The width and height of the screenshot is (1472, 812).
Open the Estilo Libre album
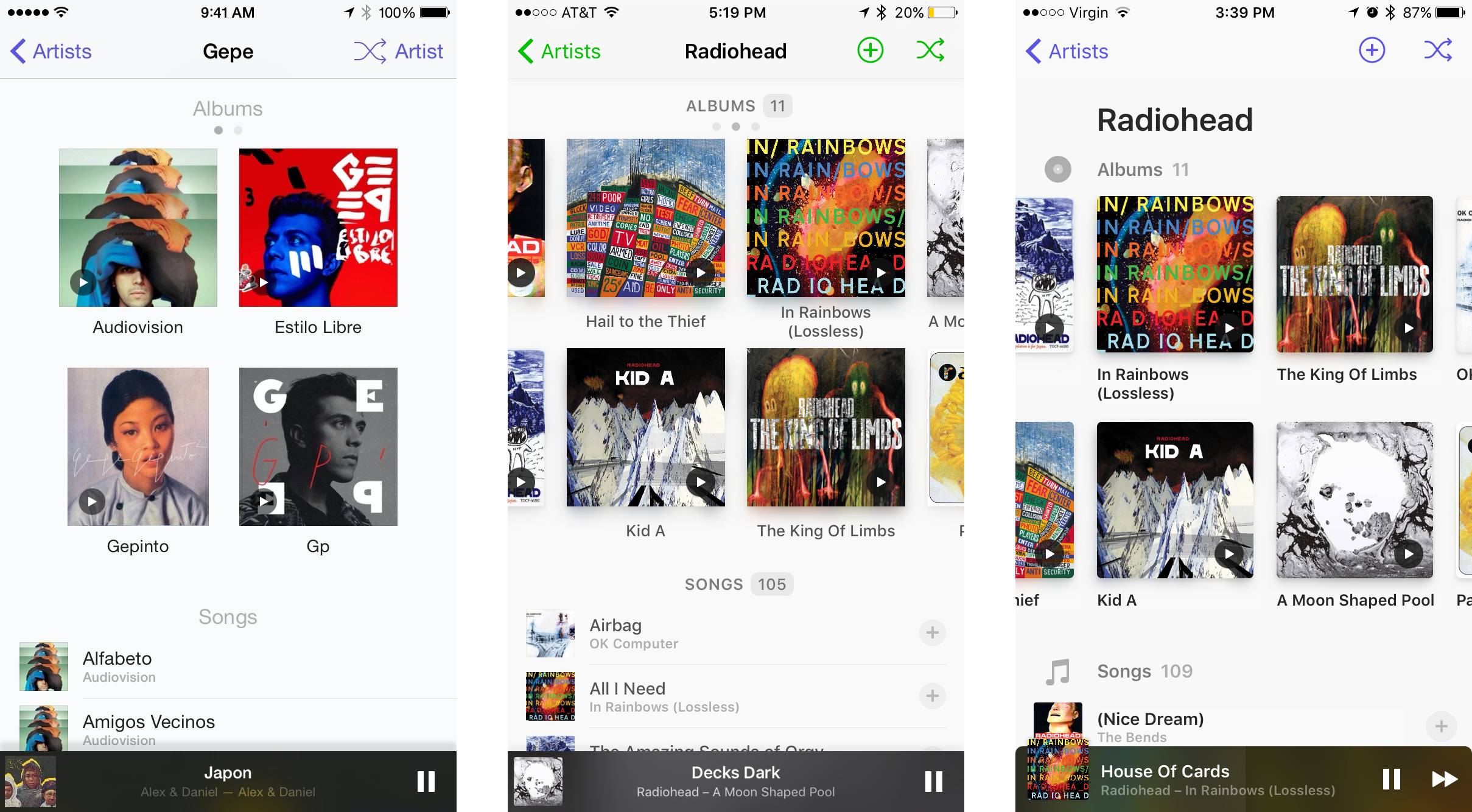pos(318,228)
